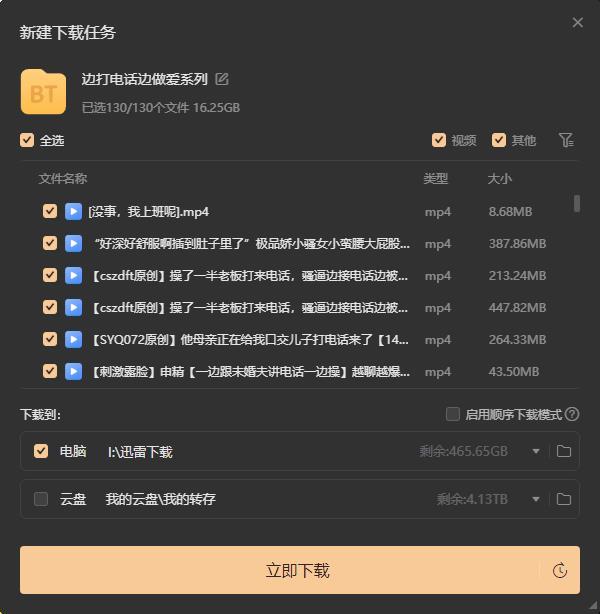The image size is (600, 614).
Task: Edit the task name with pencil icon
Action: pyautogui.click(x=222, y=79)
